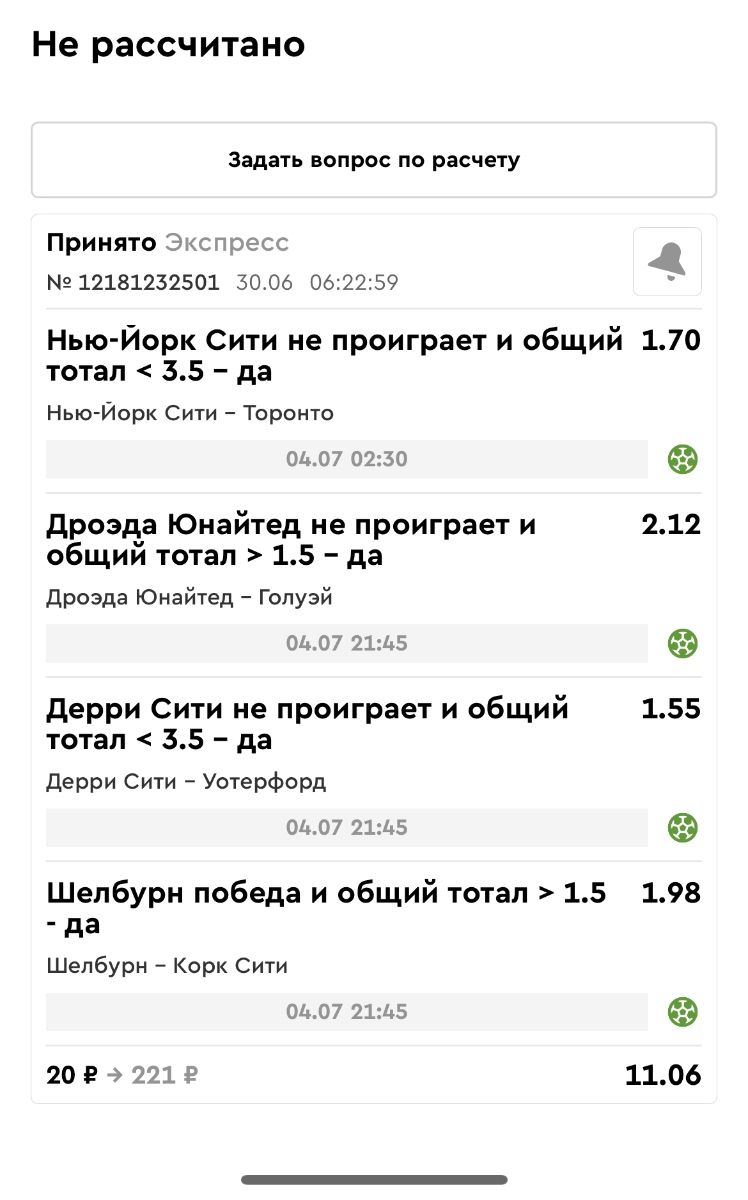Tap the "Задать вопрос по расчету" button

(373, 160)
